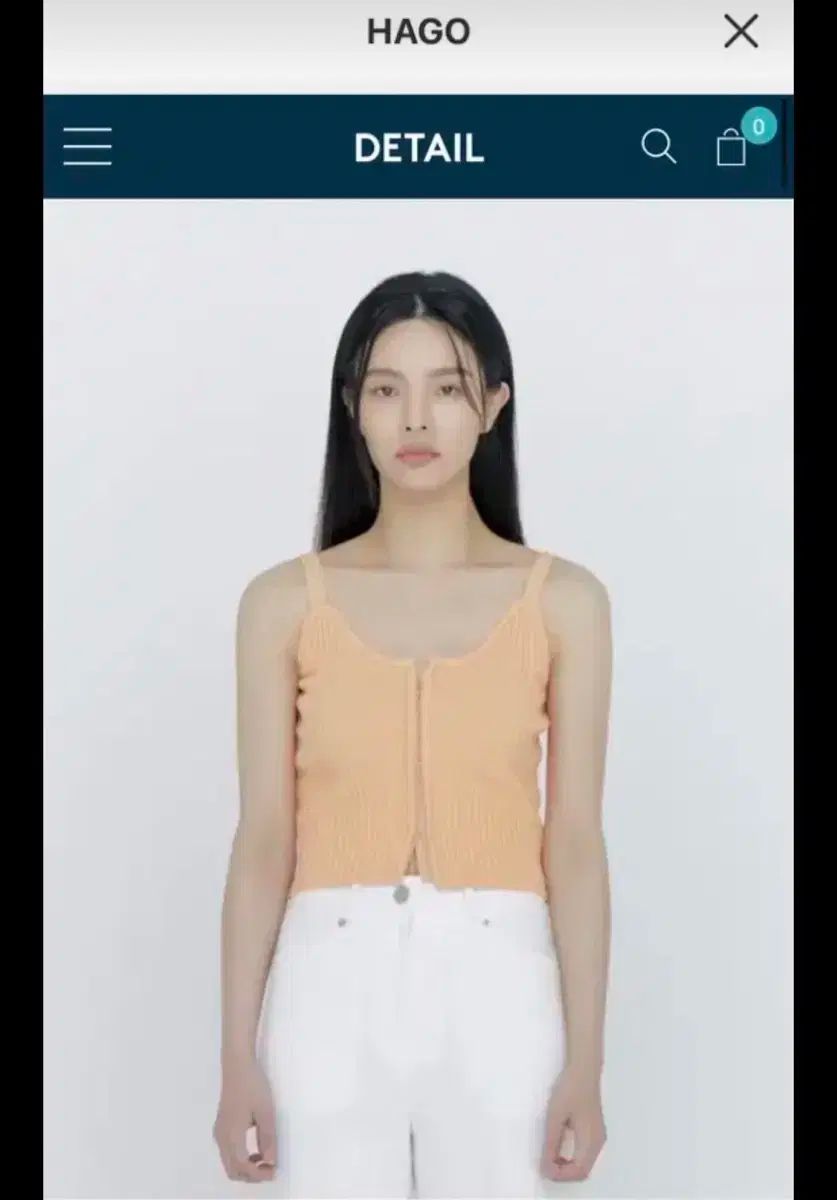Viewport: 837px width, 1200px height.
Task: Open the shopping cart
Action: pyautogui.click(x=733, y=148)
